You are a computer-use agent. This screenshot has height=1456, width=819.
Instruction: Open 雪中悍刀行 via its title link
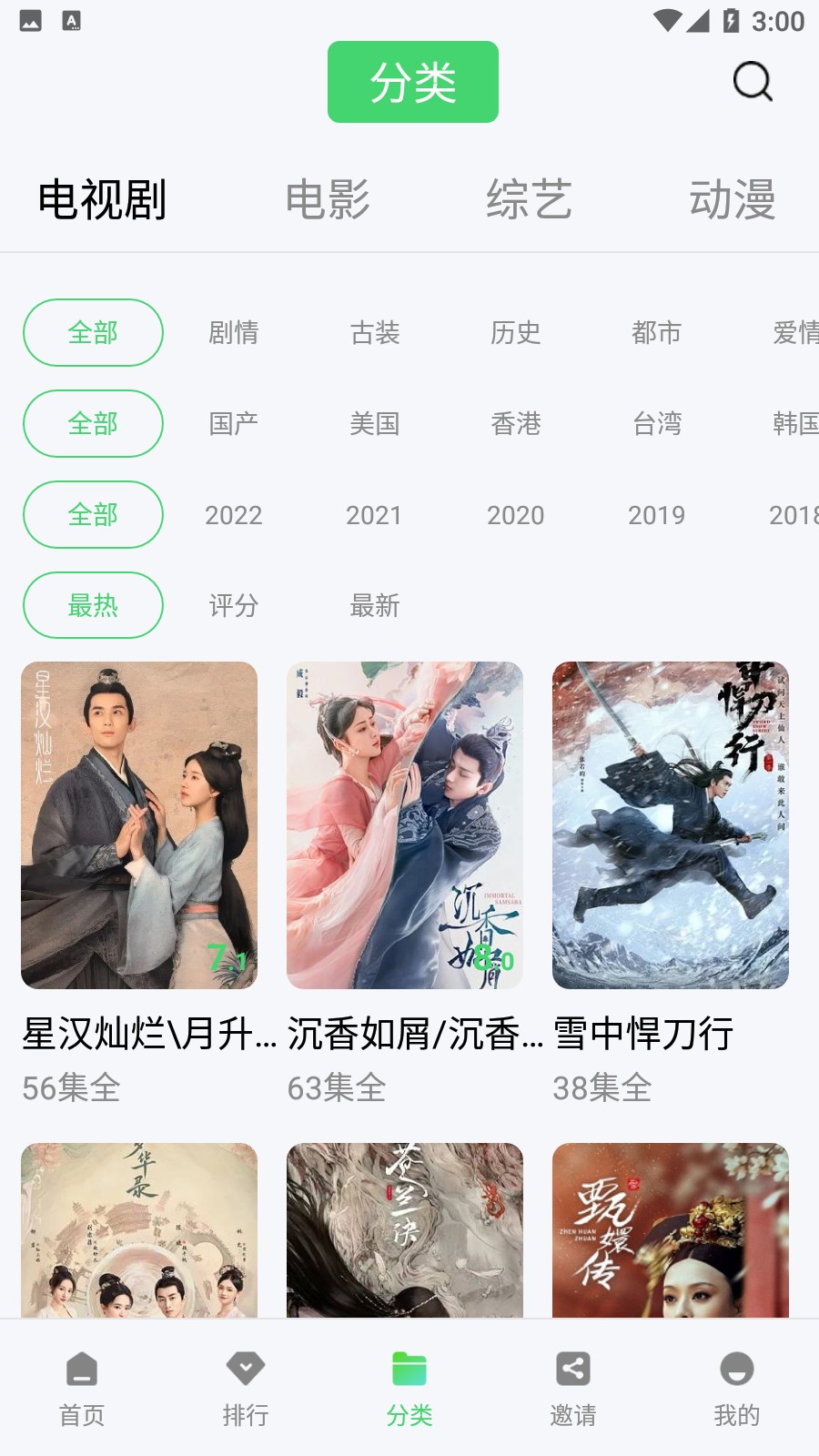[x=642, y=1036]
